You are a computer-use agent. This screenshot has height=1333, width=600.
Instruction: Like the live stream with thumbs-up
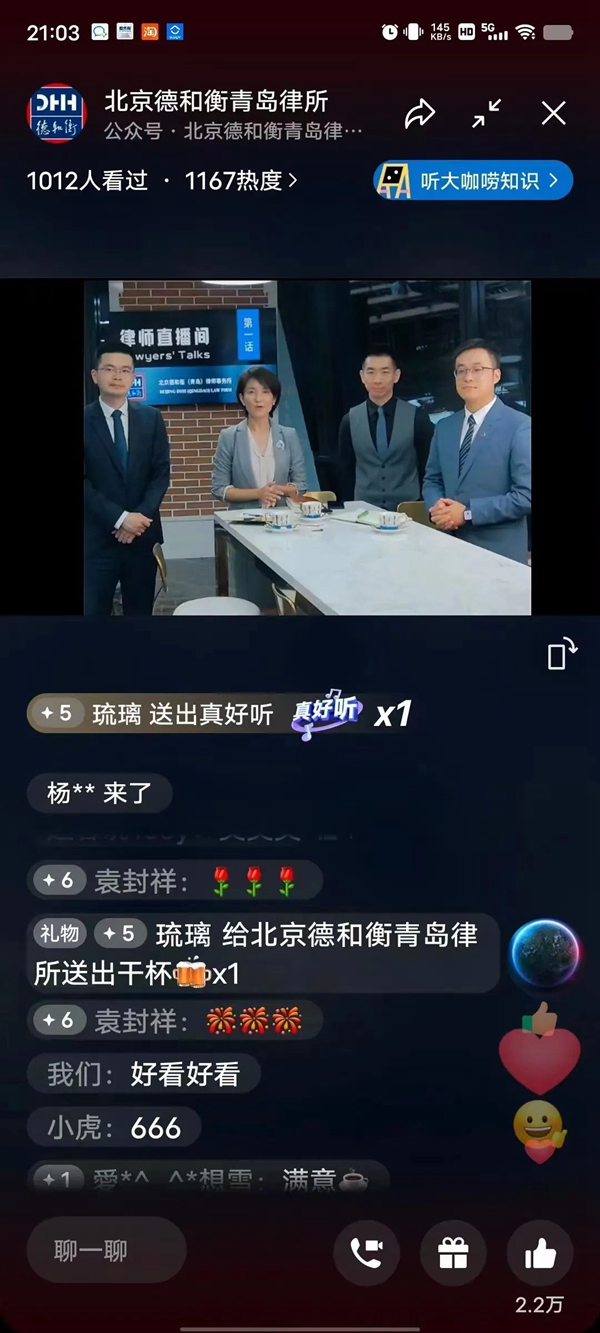click(540, 1252)
